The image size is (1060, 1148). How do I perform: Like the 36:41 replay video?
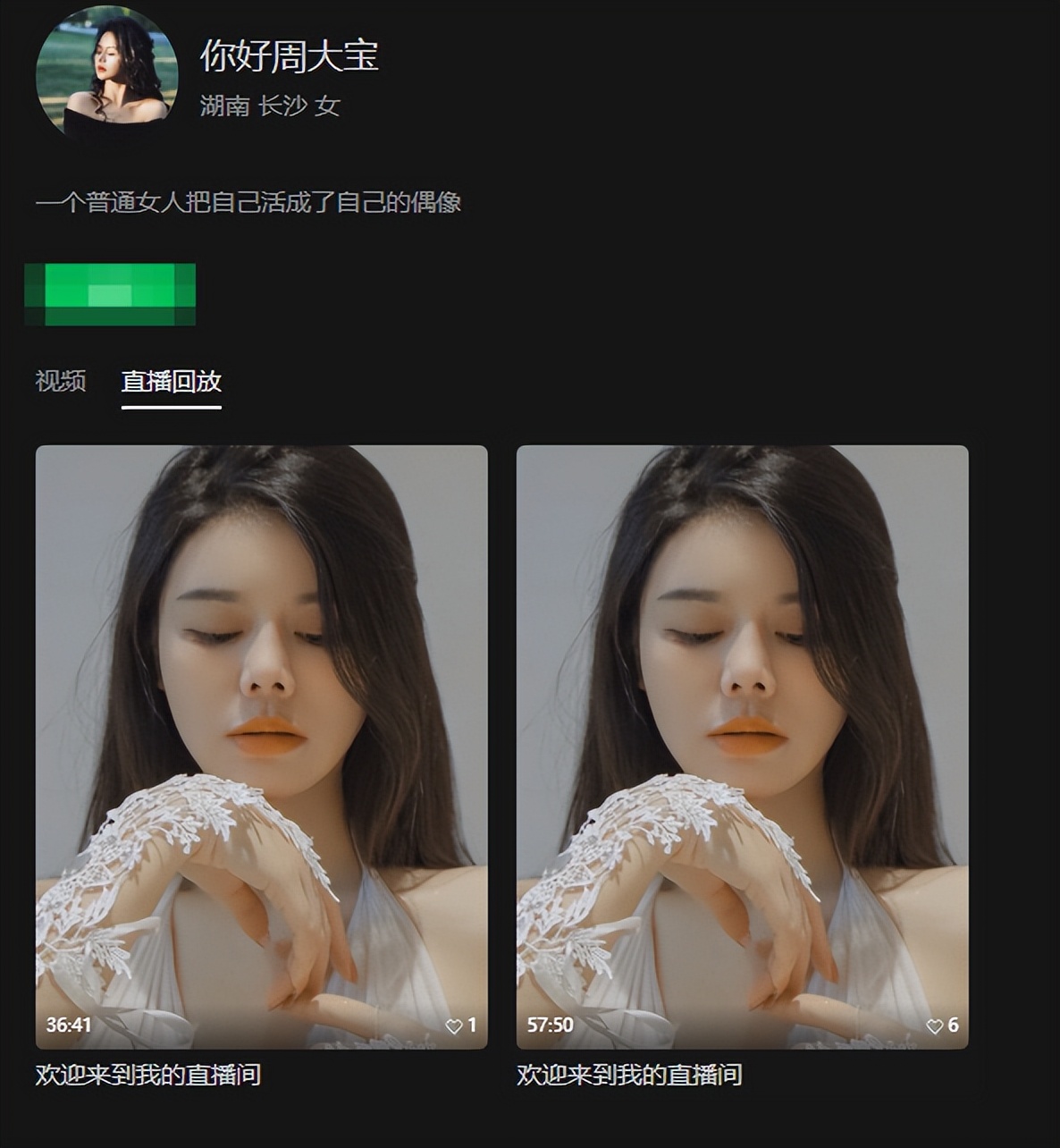(454, 1026)
